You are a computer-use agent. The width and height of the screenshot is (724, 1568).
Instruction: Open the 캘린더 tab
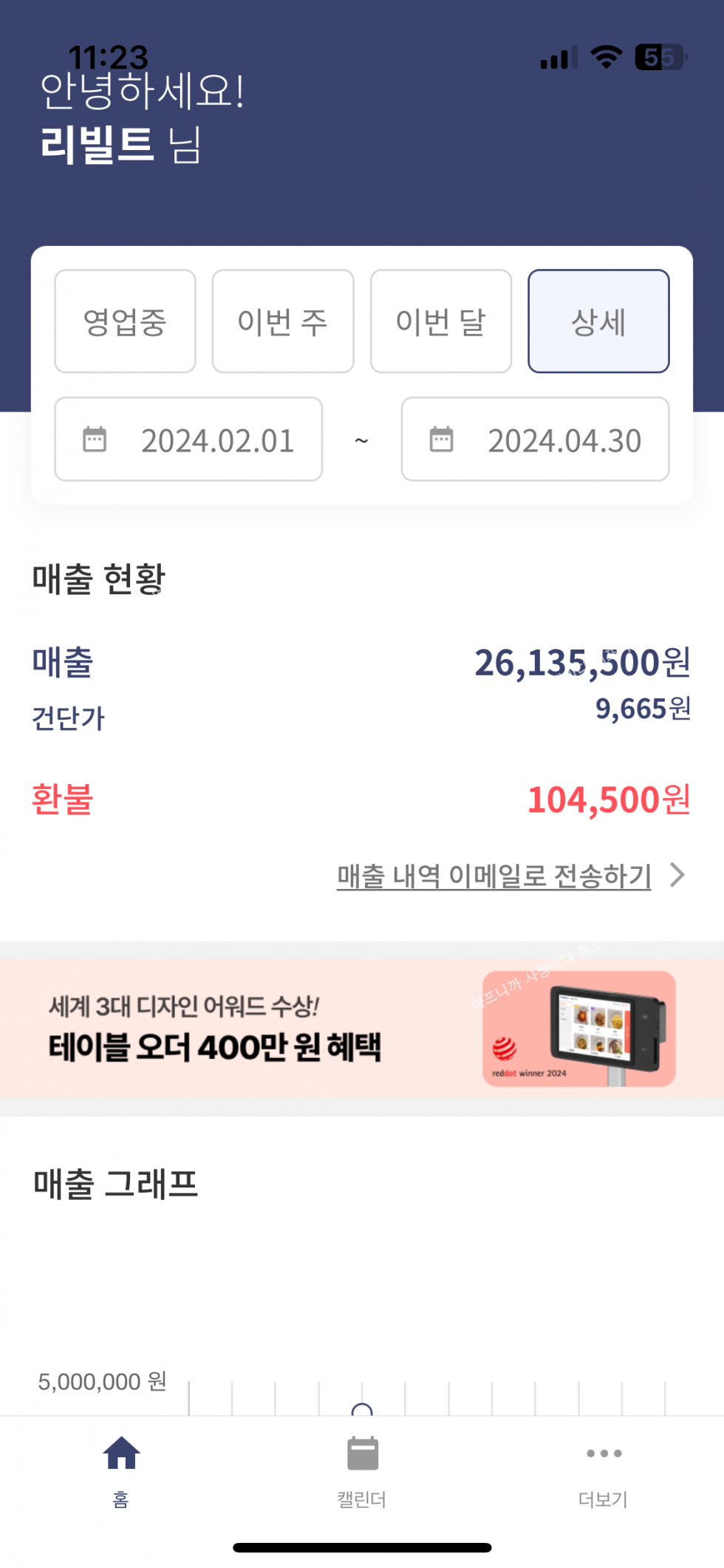pos(362,1466)
